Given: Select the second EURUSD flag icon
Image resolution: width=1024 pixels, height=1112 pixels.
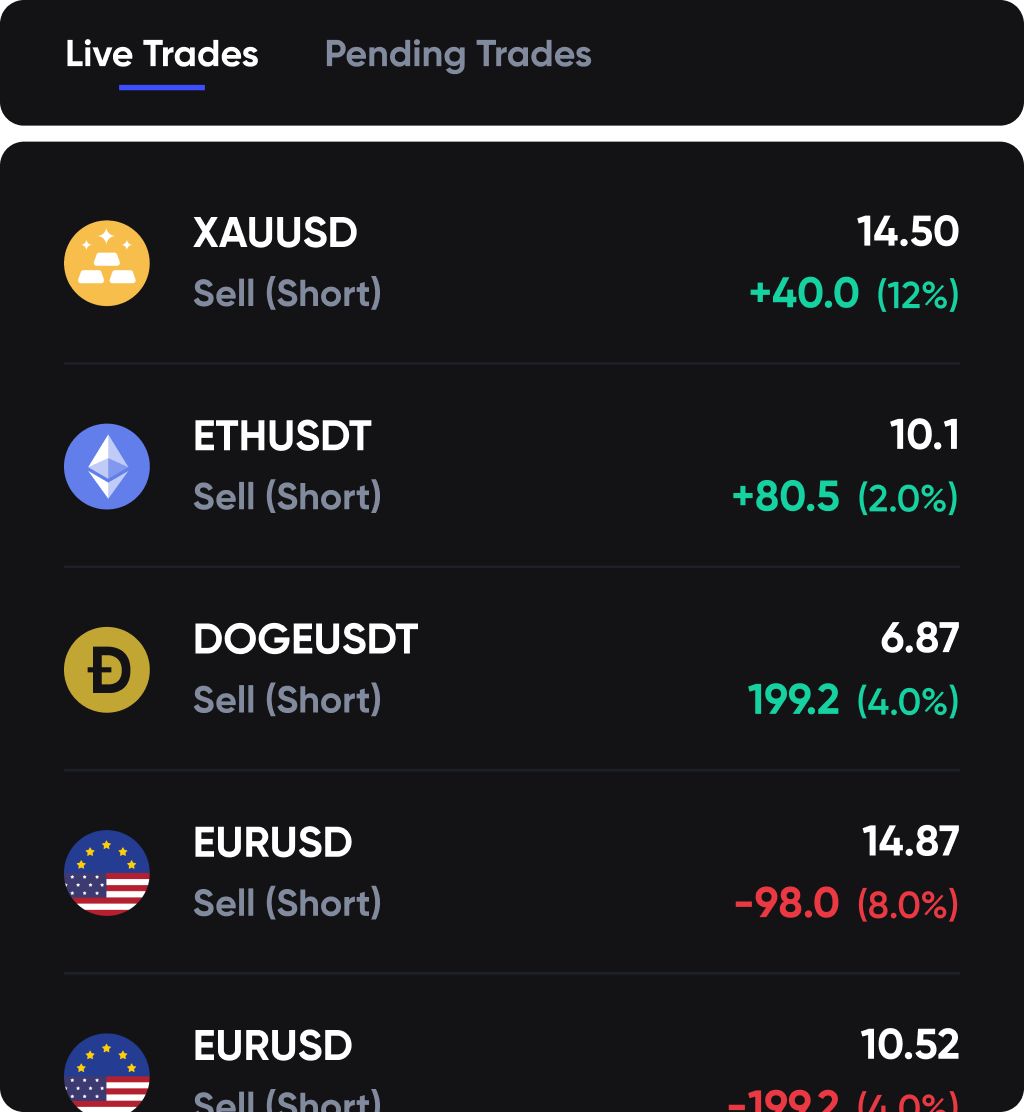Looking at the screenshot, I should pos(106,1073).
